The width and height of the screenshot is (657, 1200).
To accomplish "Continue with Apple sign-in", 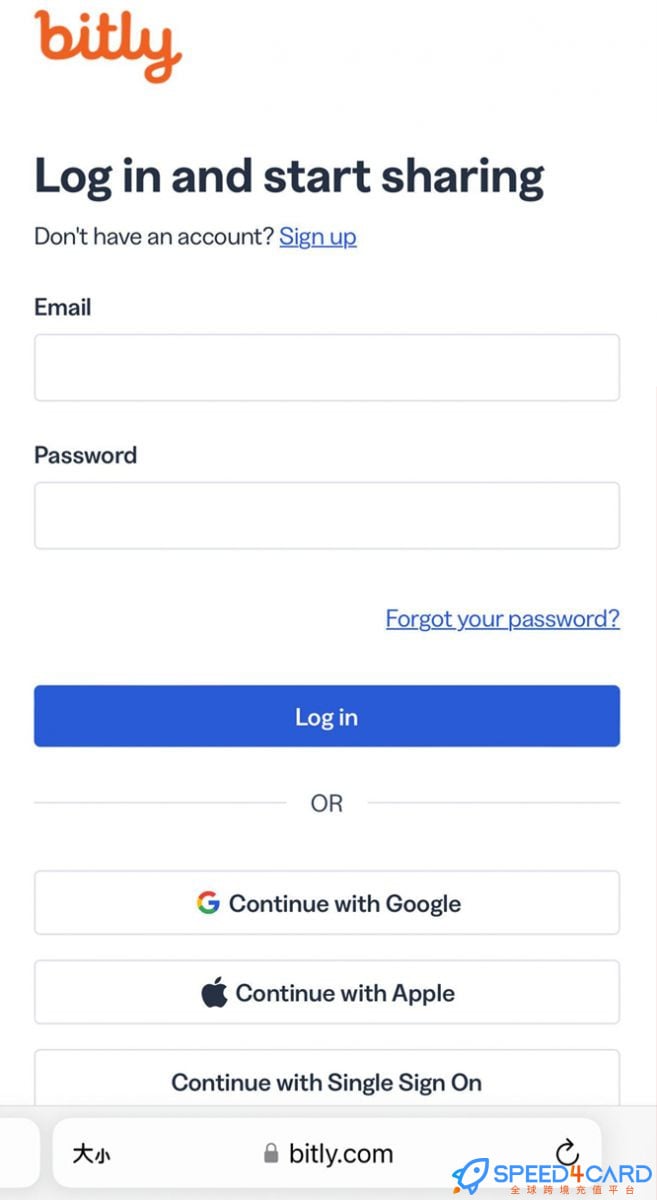I will point(326,993).
